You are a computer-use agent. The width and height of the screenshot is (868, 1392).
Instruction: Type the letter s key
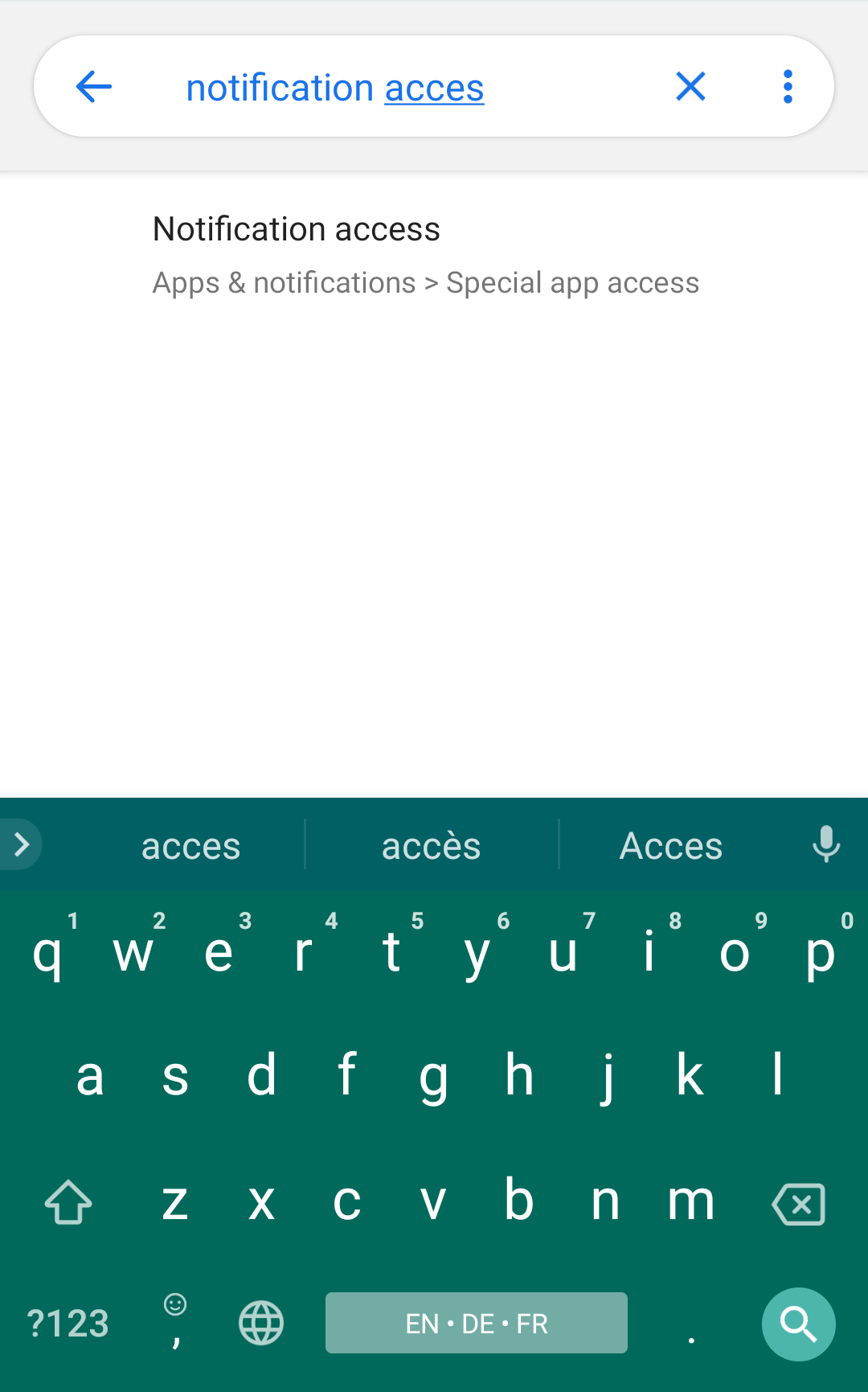(x=175, y=1076)
